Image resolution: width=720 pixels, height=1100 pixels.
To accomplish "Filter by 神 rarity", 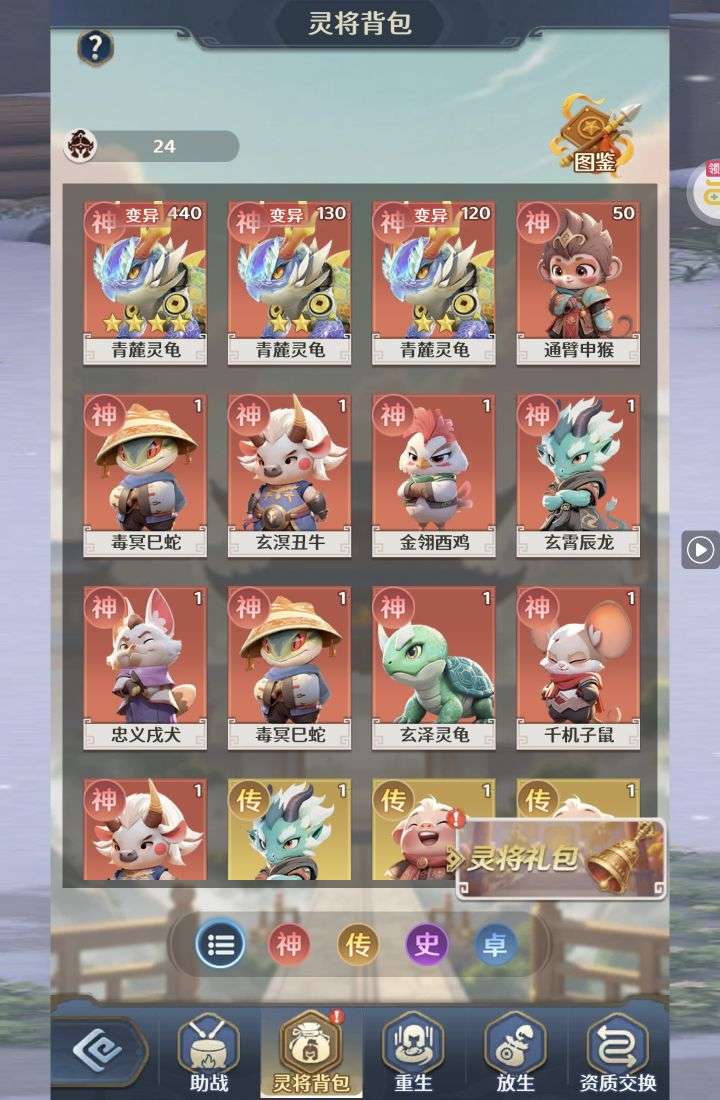I will [289, 944].
